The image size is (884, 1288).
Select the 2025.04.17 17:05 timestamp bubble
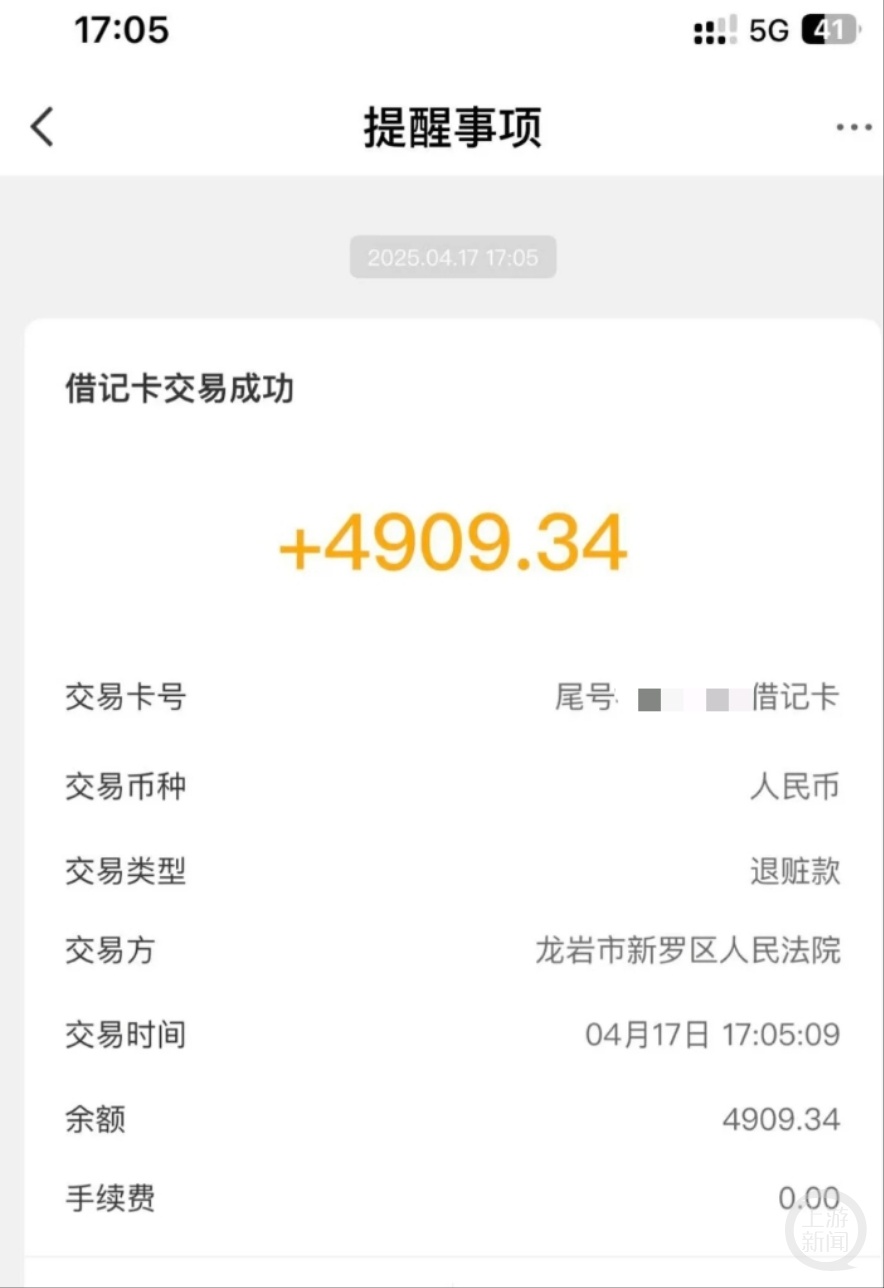click(452, 257)
